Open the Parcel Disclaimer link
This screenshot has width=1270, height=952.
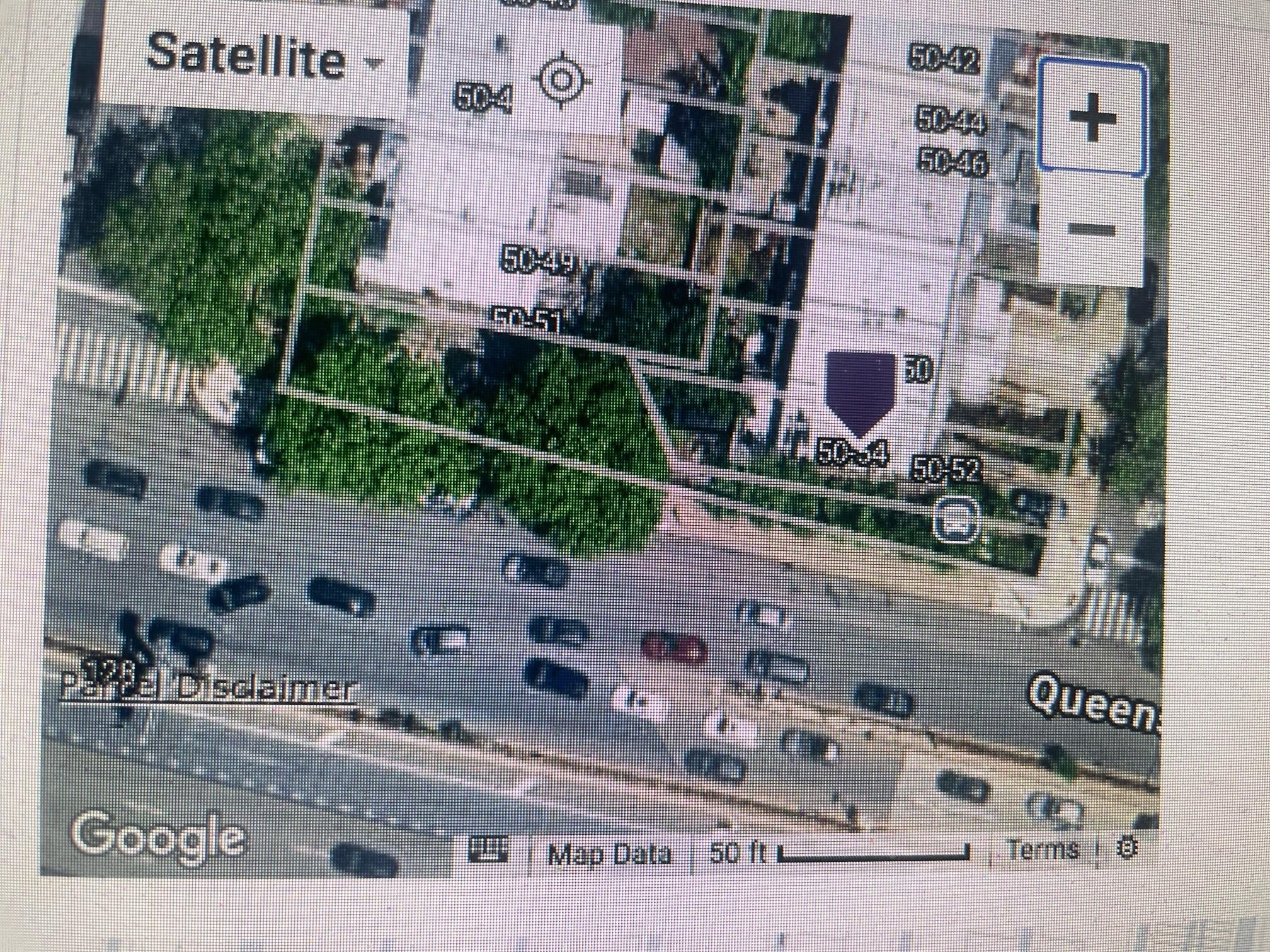coord(208,689)
